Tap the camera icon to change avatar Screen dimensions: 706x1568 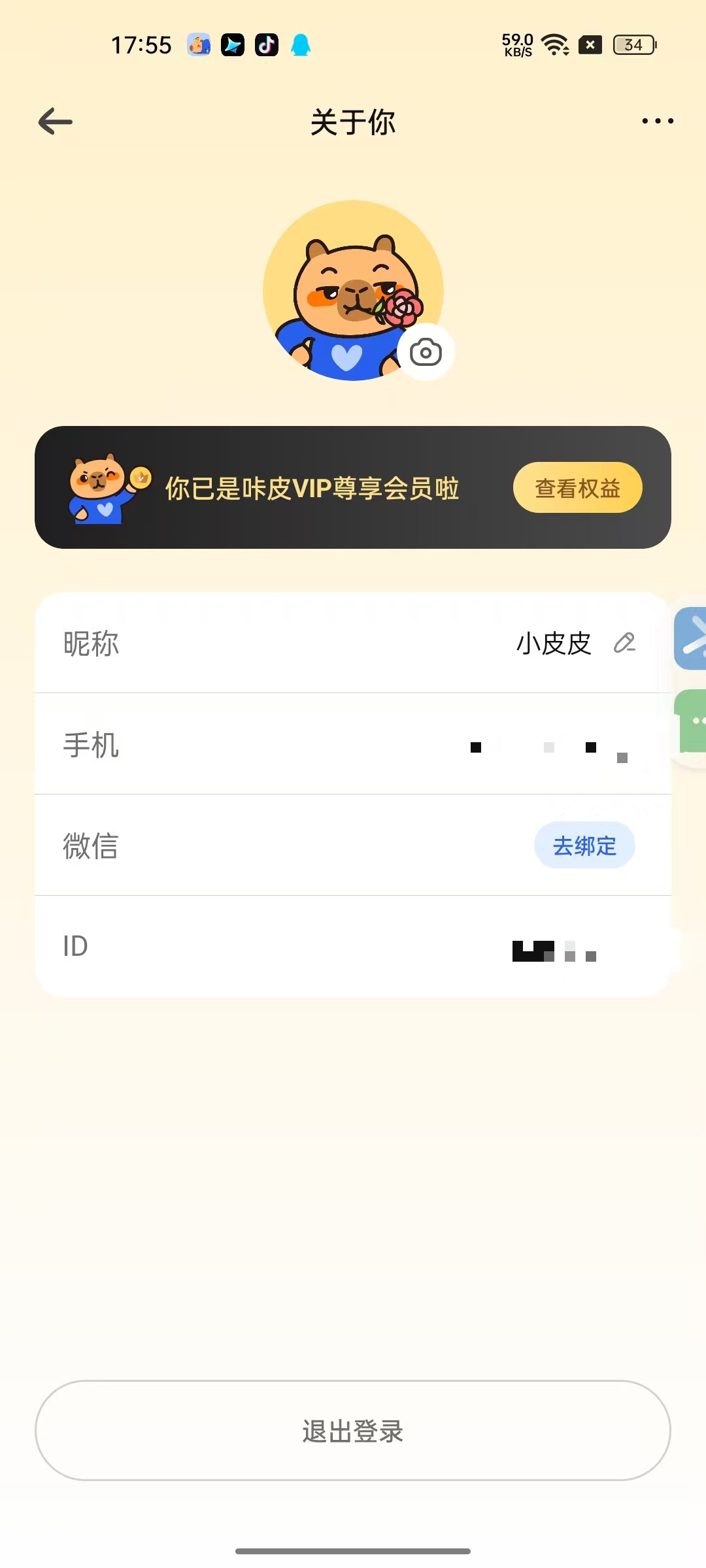pos(426,353)
